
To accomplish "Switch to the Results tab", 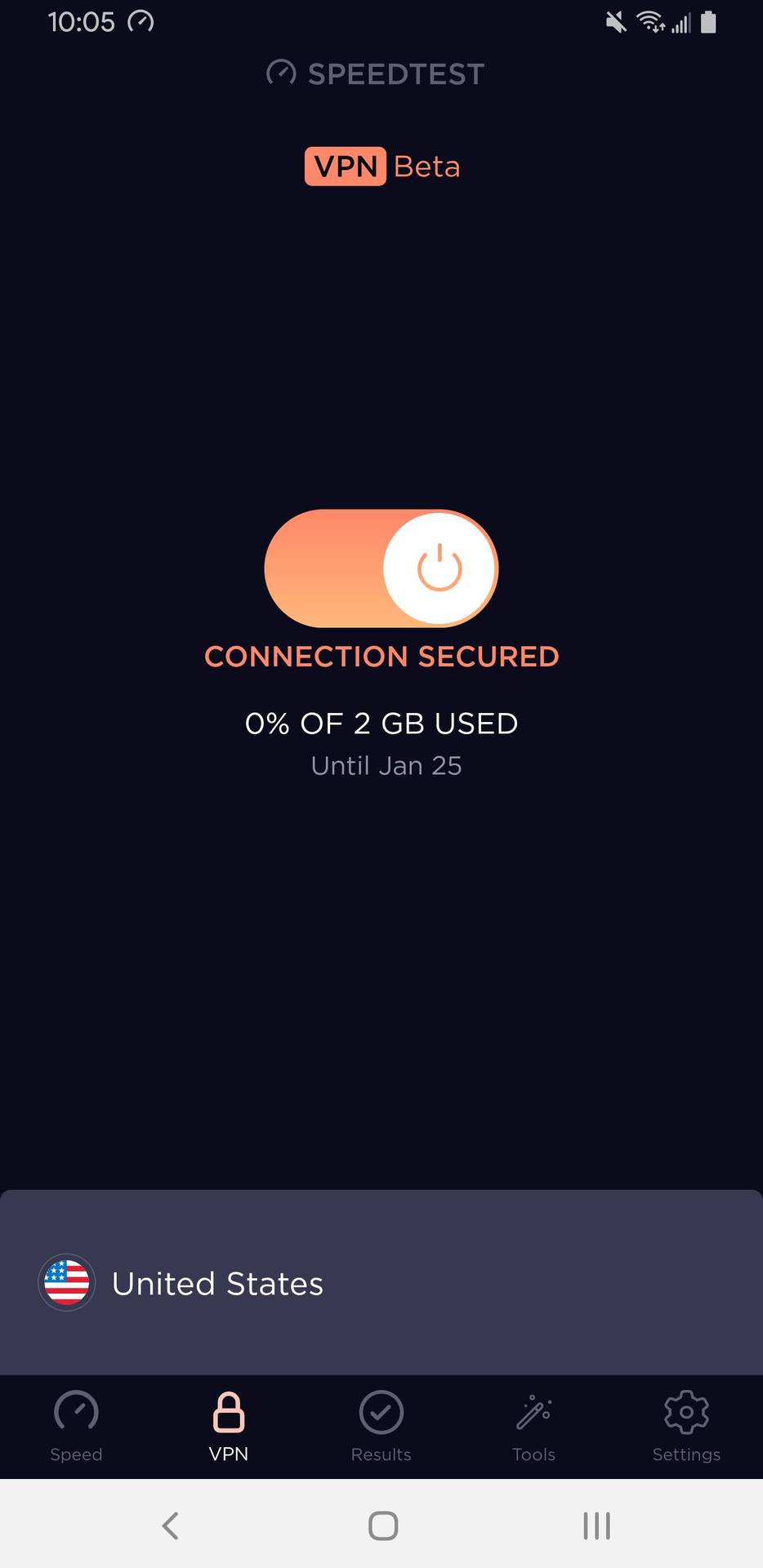I will tap(381, 1427).
